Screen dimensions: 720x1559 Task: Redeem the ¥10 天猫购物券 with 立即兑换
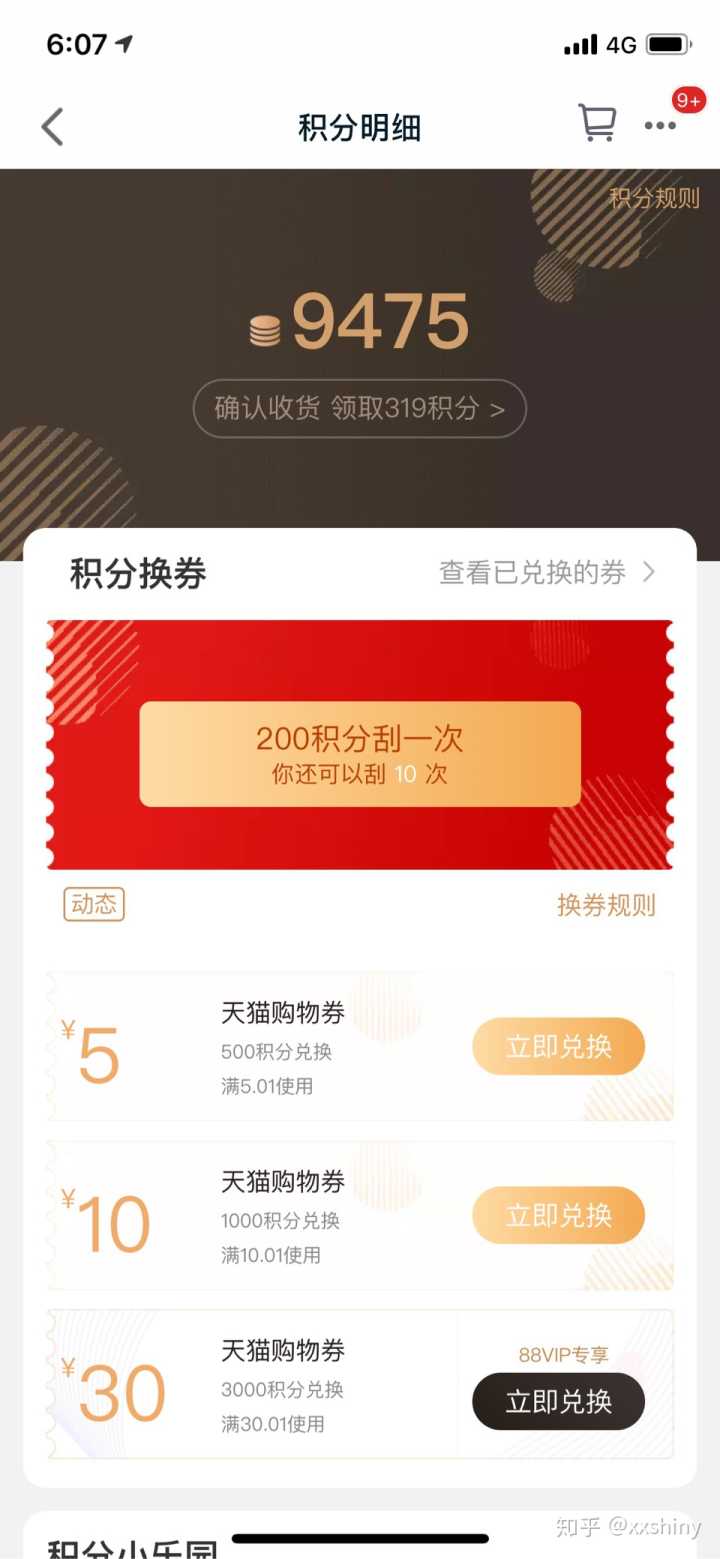coord(558,1216)
